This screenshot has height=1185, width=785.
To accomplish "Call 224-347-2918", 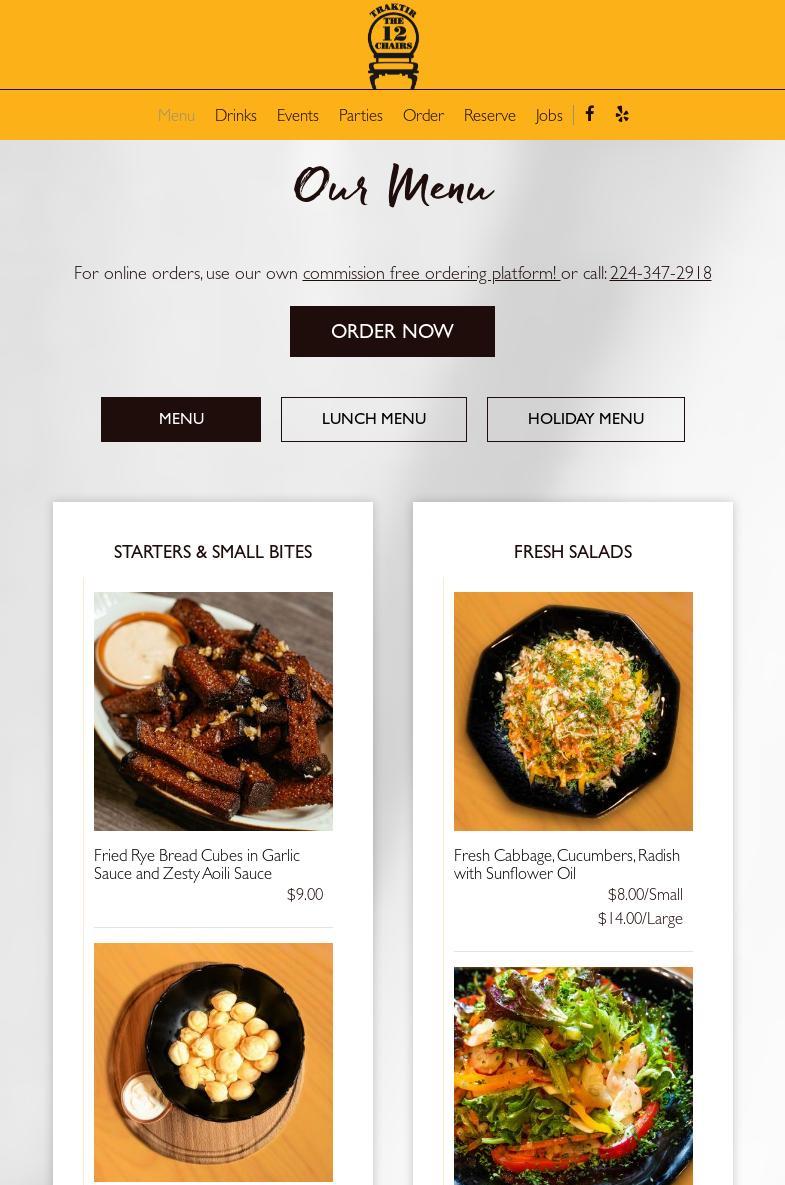I will click(660, 273).
